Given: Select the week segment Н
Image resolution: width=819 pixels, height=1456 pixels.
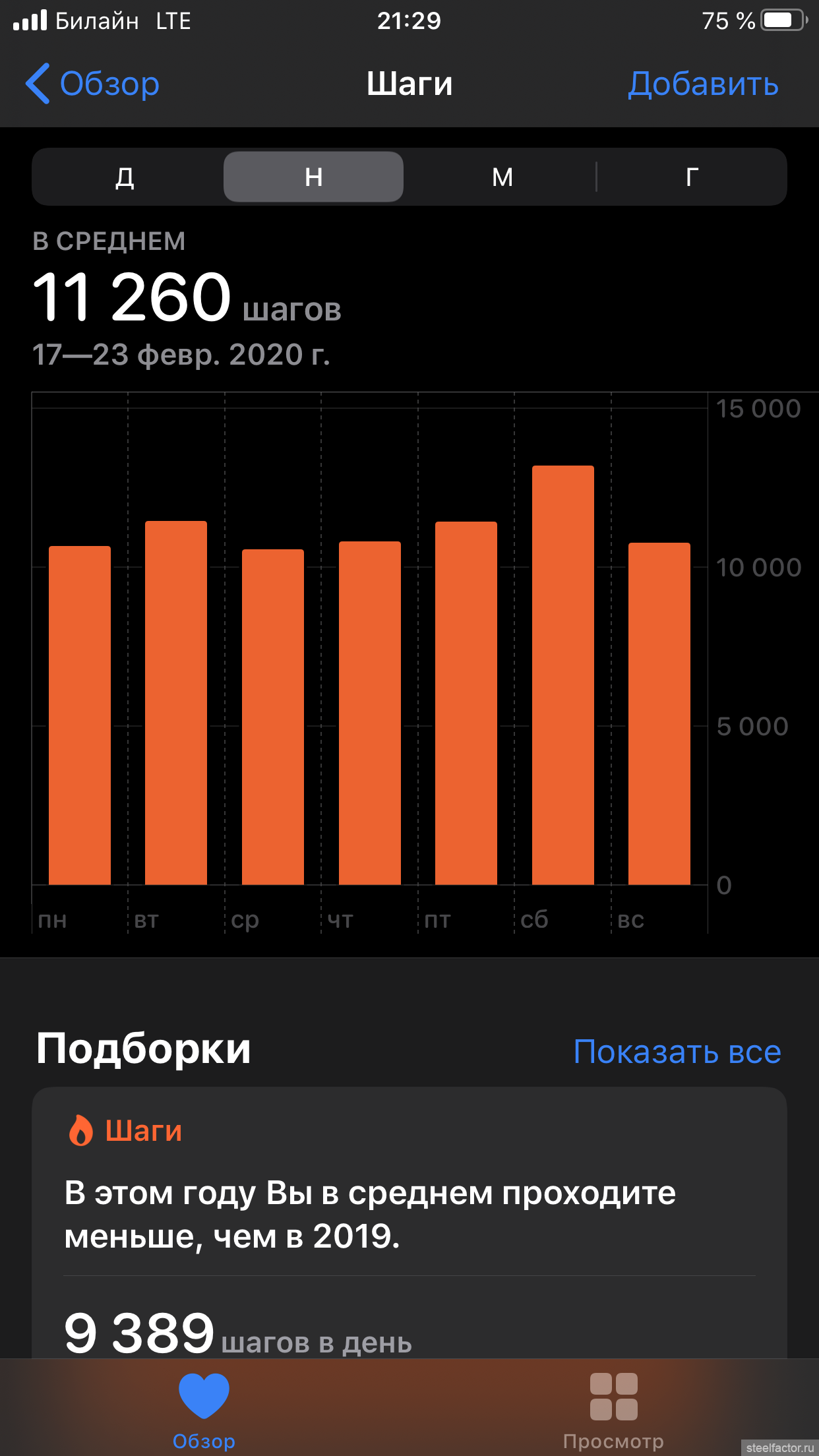Looking at the screenshot, I should tap(313, 177).
